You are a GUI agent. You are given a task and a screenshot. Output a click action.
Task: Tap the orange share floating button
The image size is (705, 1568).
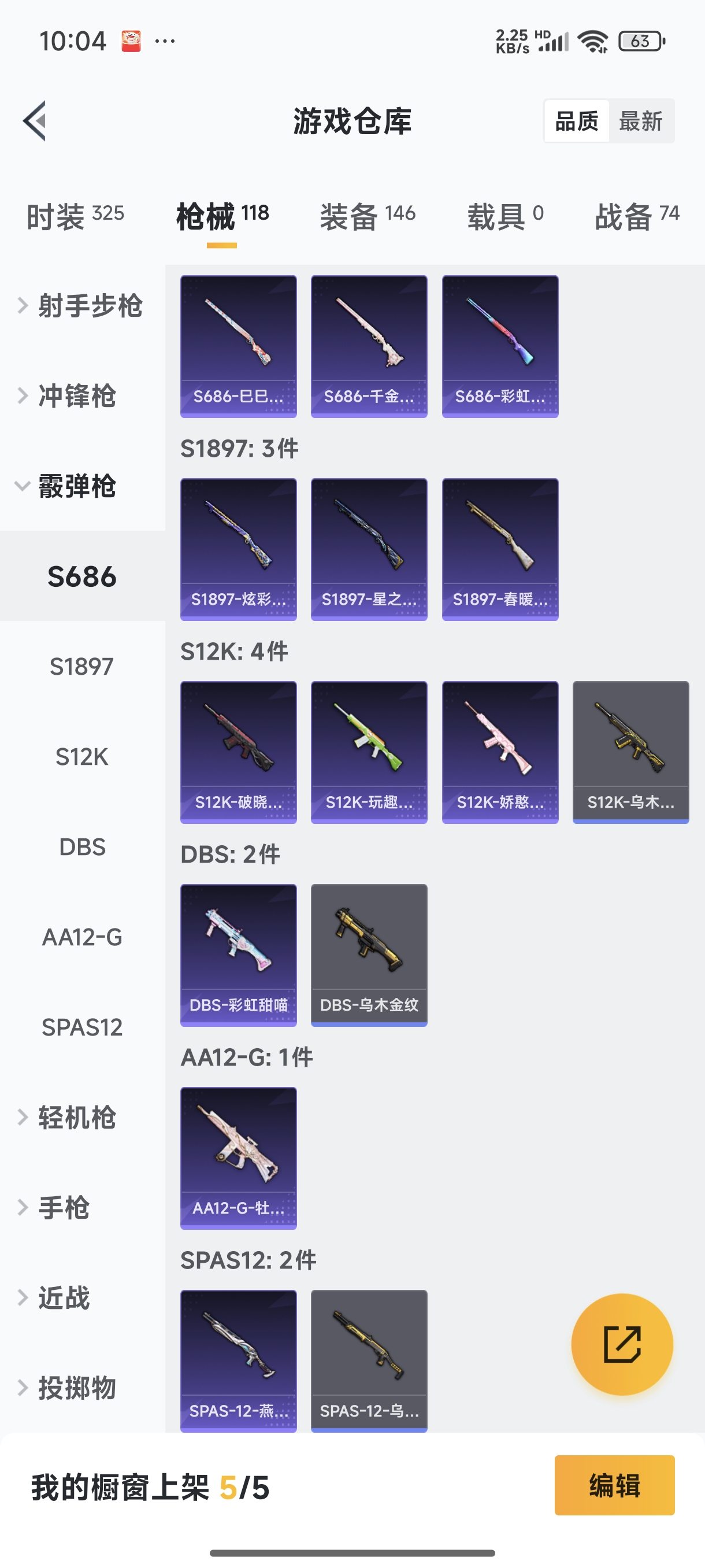click(622, 1344)
